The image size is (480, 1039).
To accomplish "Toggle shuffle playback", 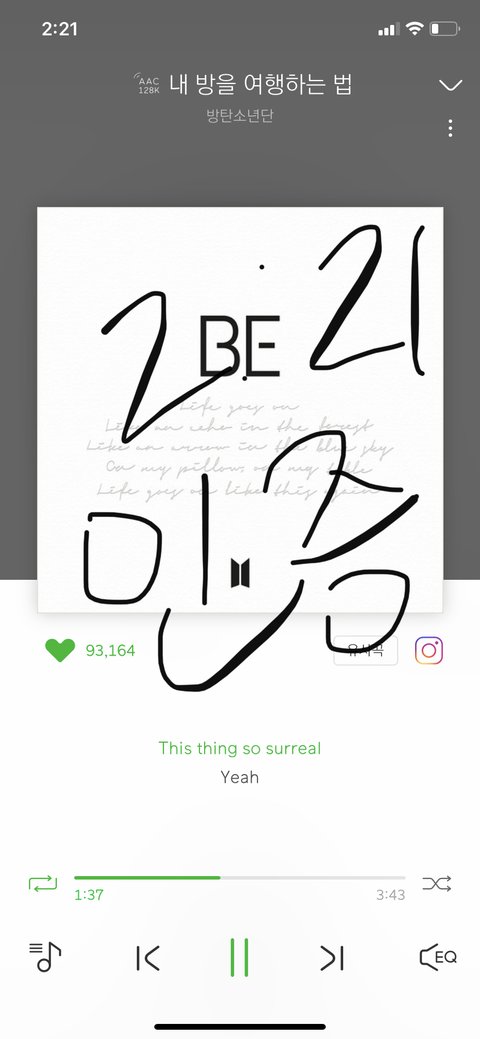I will 437,883.
